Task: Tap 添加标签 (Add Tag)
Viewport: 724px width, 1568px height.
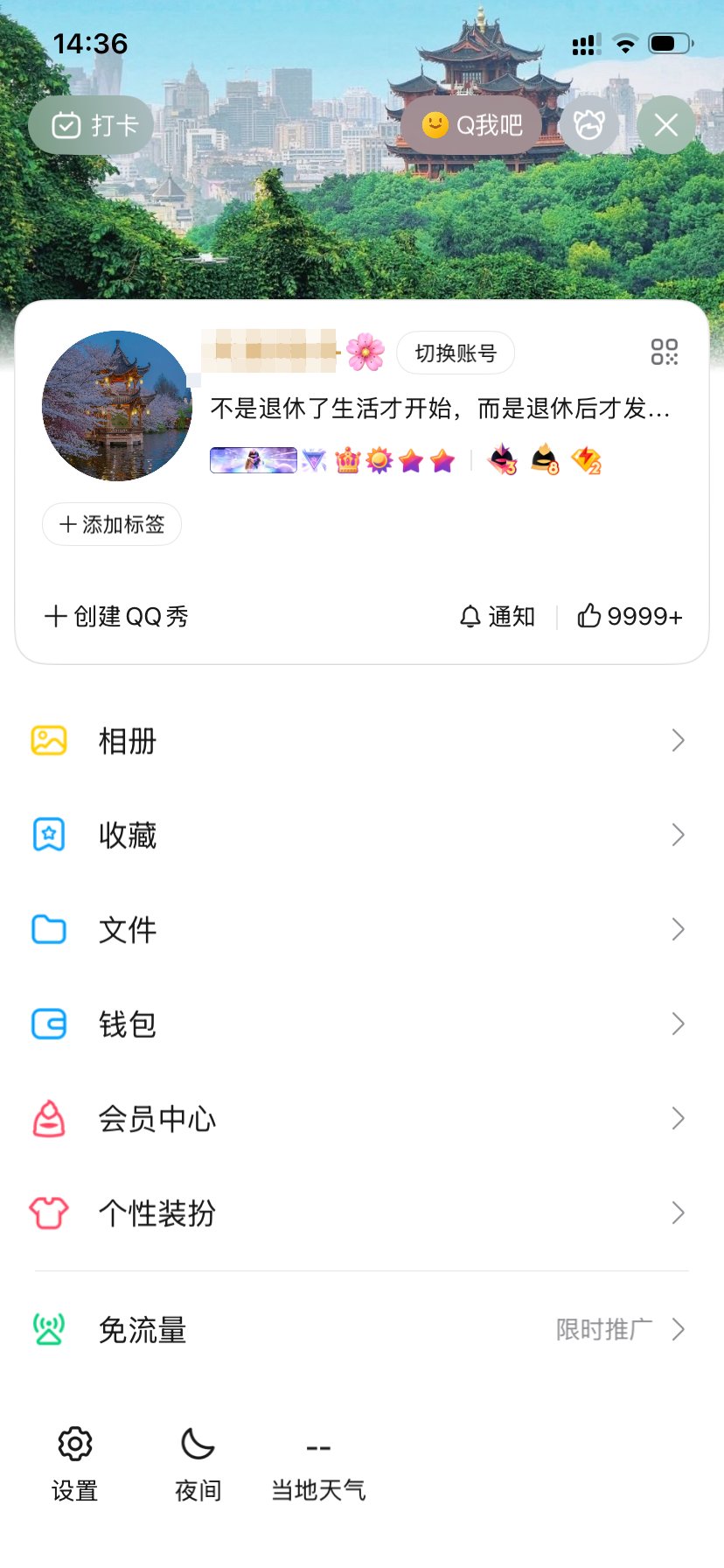Action: click(111, 523)
